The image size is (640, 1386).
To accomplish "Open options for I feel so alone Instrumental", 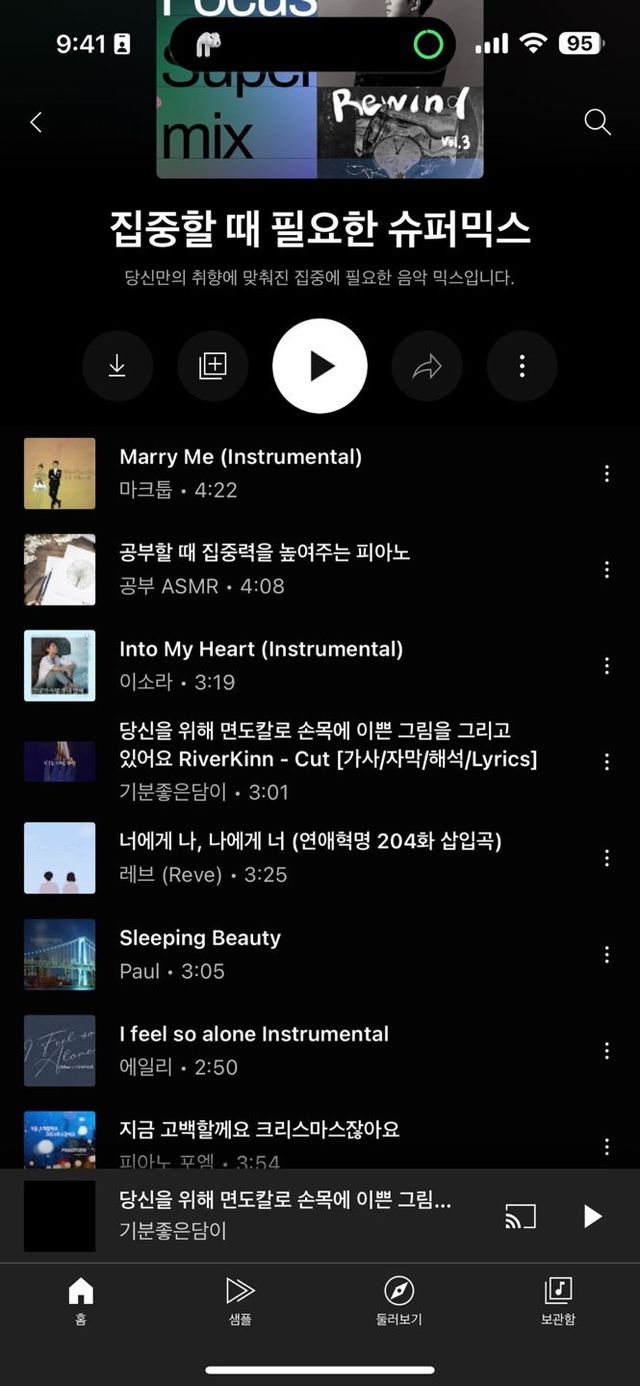I will (606, 1050).
